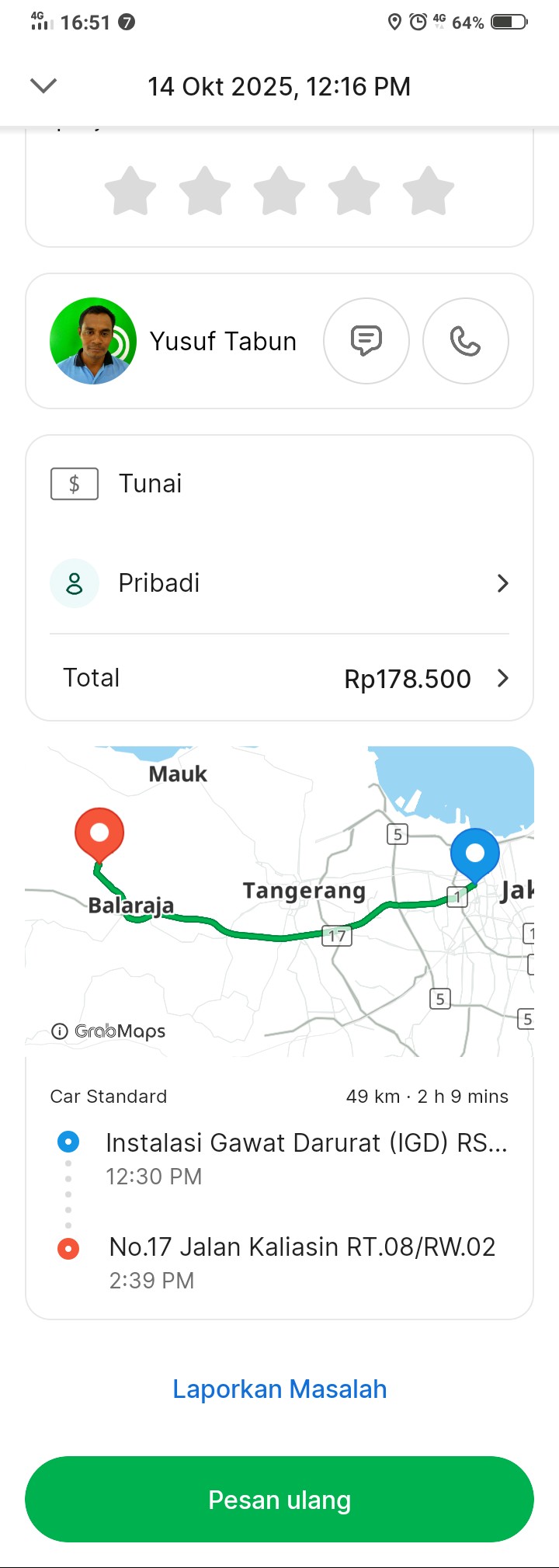Screen dimensions: 559x1568
Task: Give the driver a five-star rating
Action: [x=429, y=190]
